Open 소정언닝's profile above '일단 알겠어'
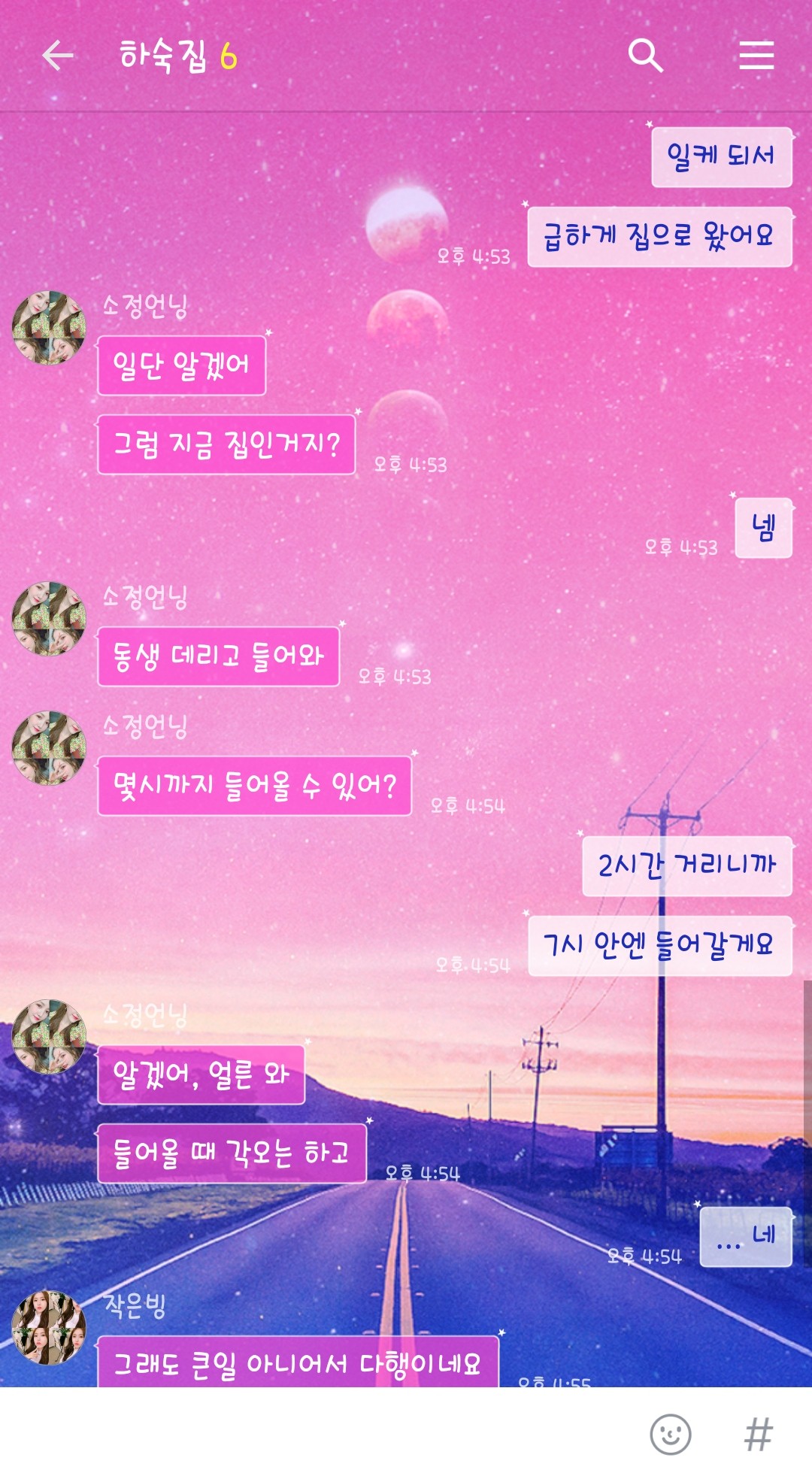This screenshot has height=1482, width=812. pos(50,328)
